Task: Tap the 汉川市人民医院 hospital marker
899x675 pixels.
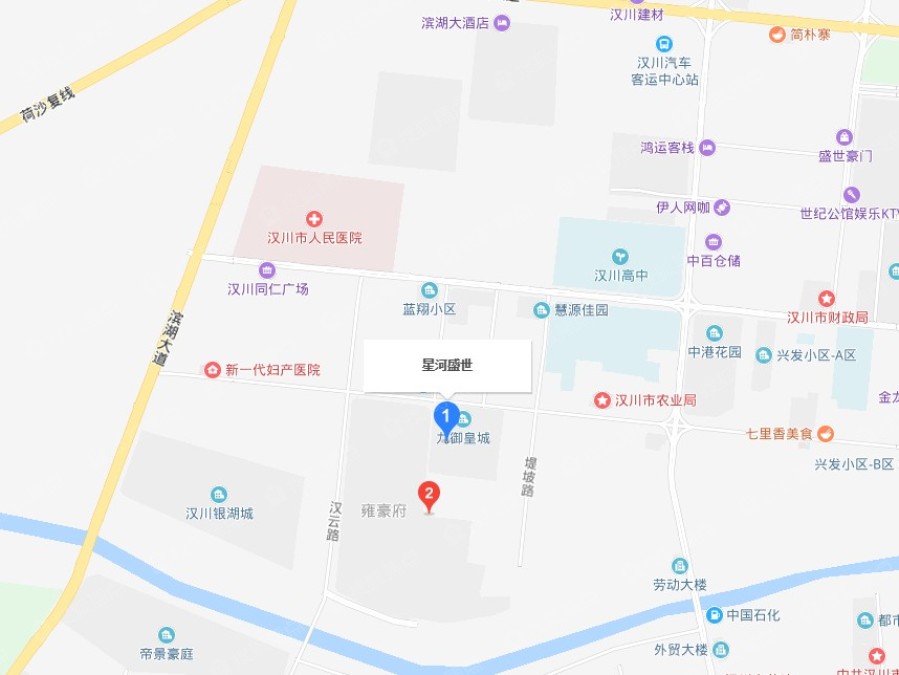Action: pyautogui.click(x=314, y=219)
